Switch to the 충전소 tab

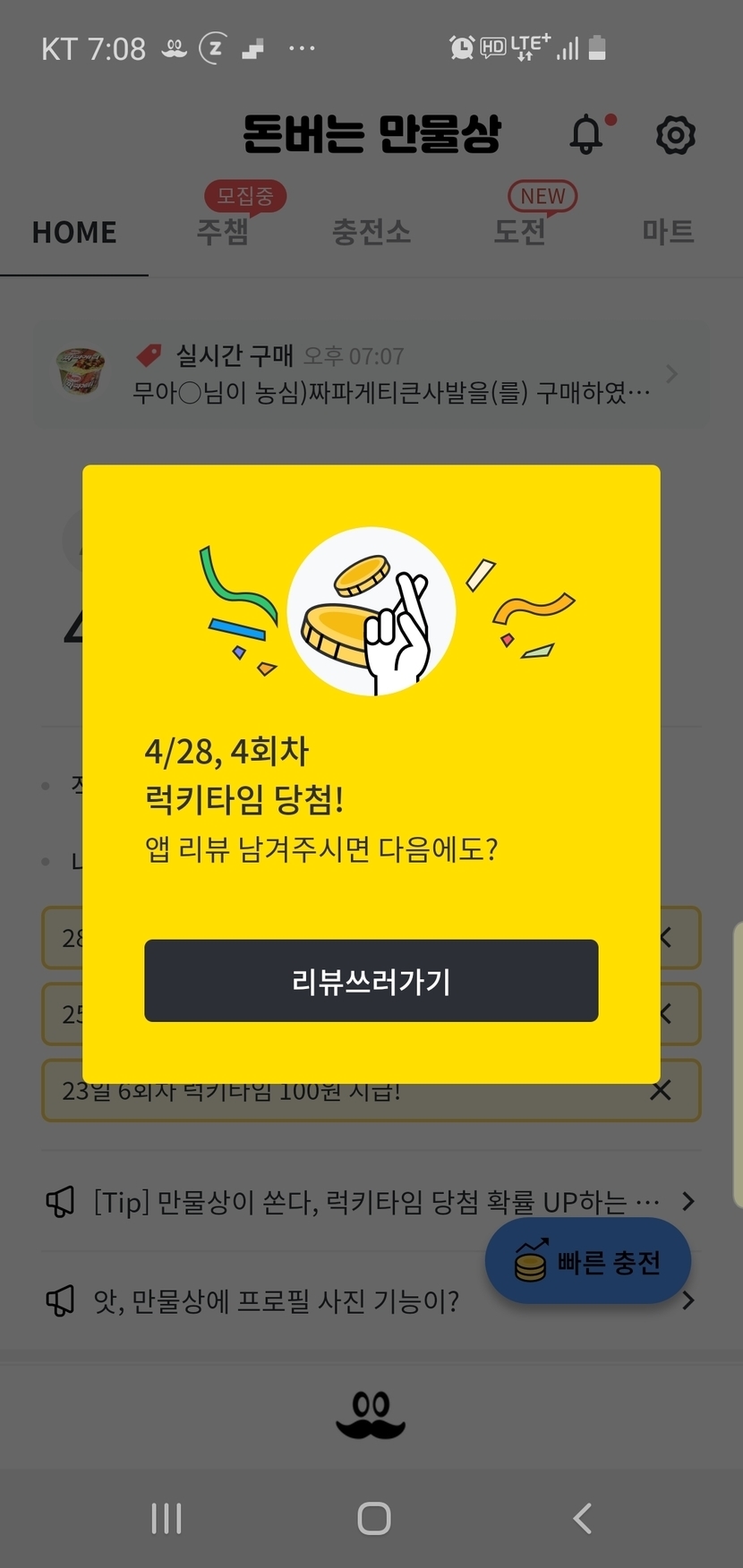[x=371, y=232]
